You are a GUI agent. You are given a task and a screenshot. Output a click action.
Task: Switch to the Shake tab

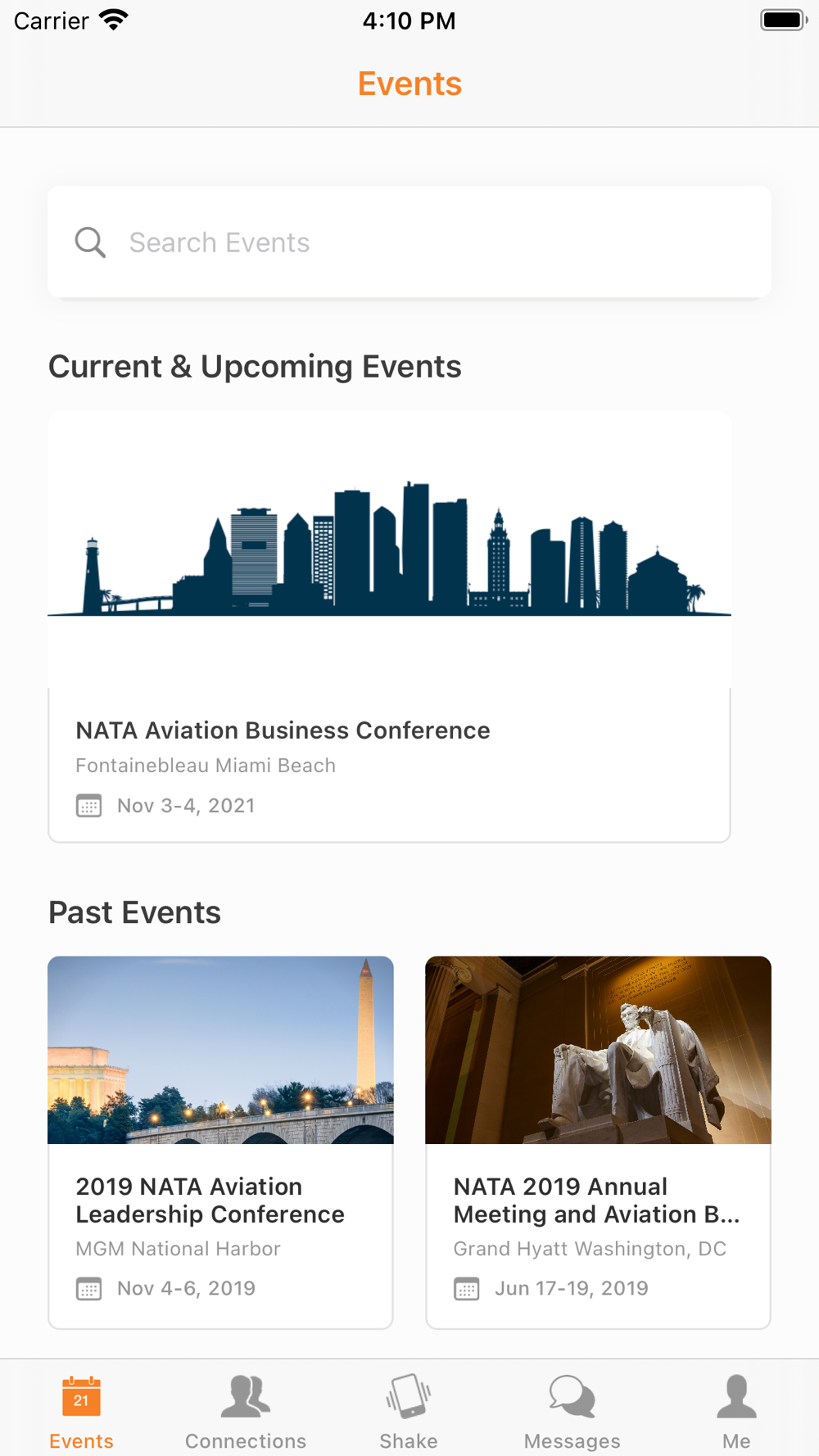409,1412
